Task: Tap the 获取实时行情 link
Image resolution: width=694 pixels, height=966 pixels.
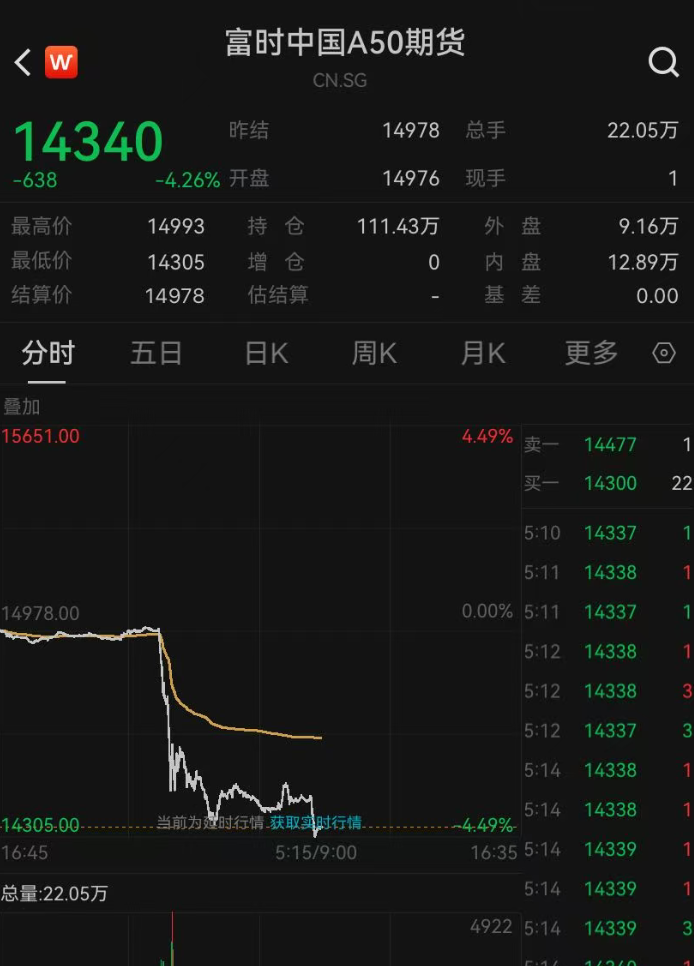Action: coord(316,823)
